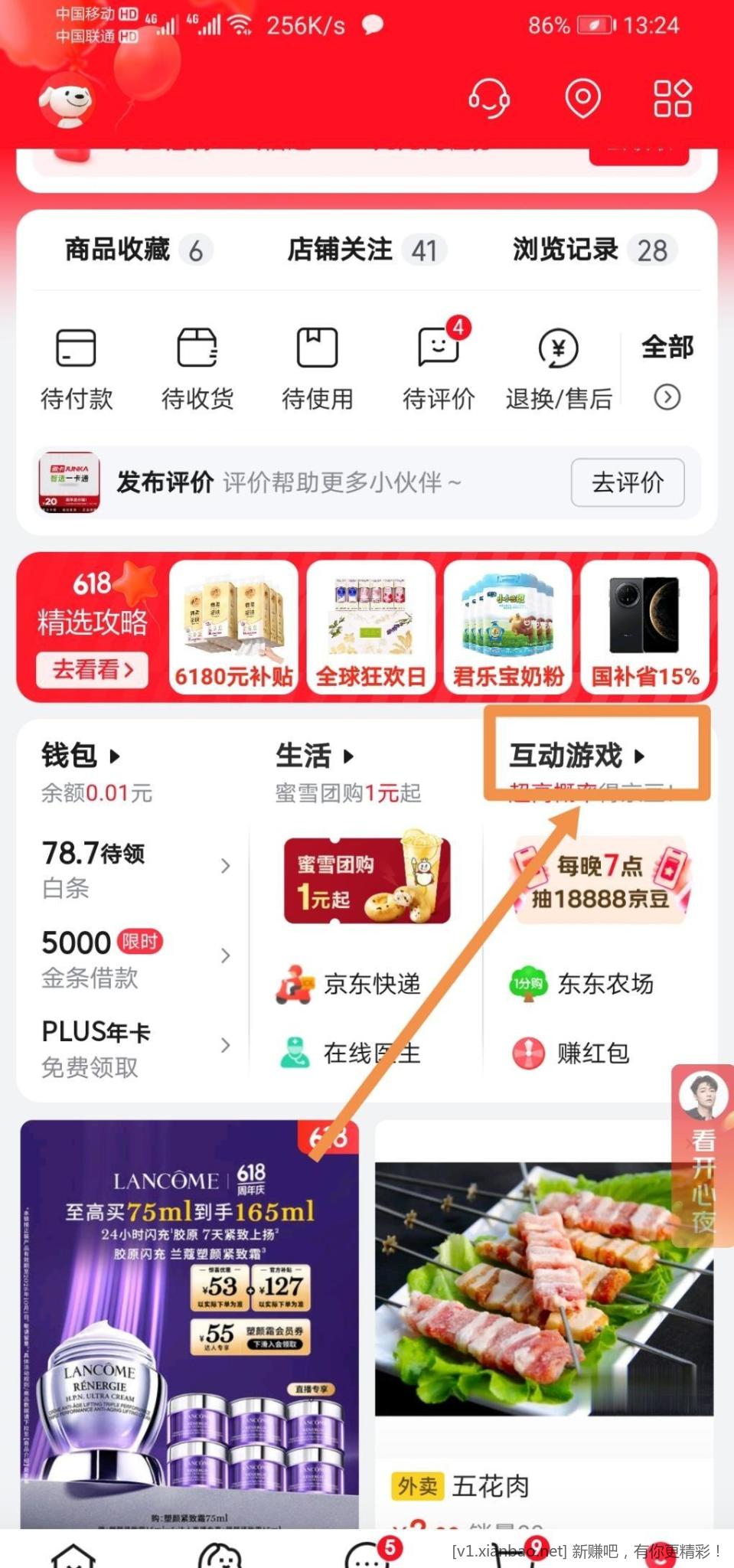This screenshot has height=1568, width=734.
Task: Open the grid menu icon
Action: [672, 99]
